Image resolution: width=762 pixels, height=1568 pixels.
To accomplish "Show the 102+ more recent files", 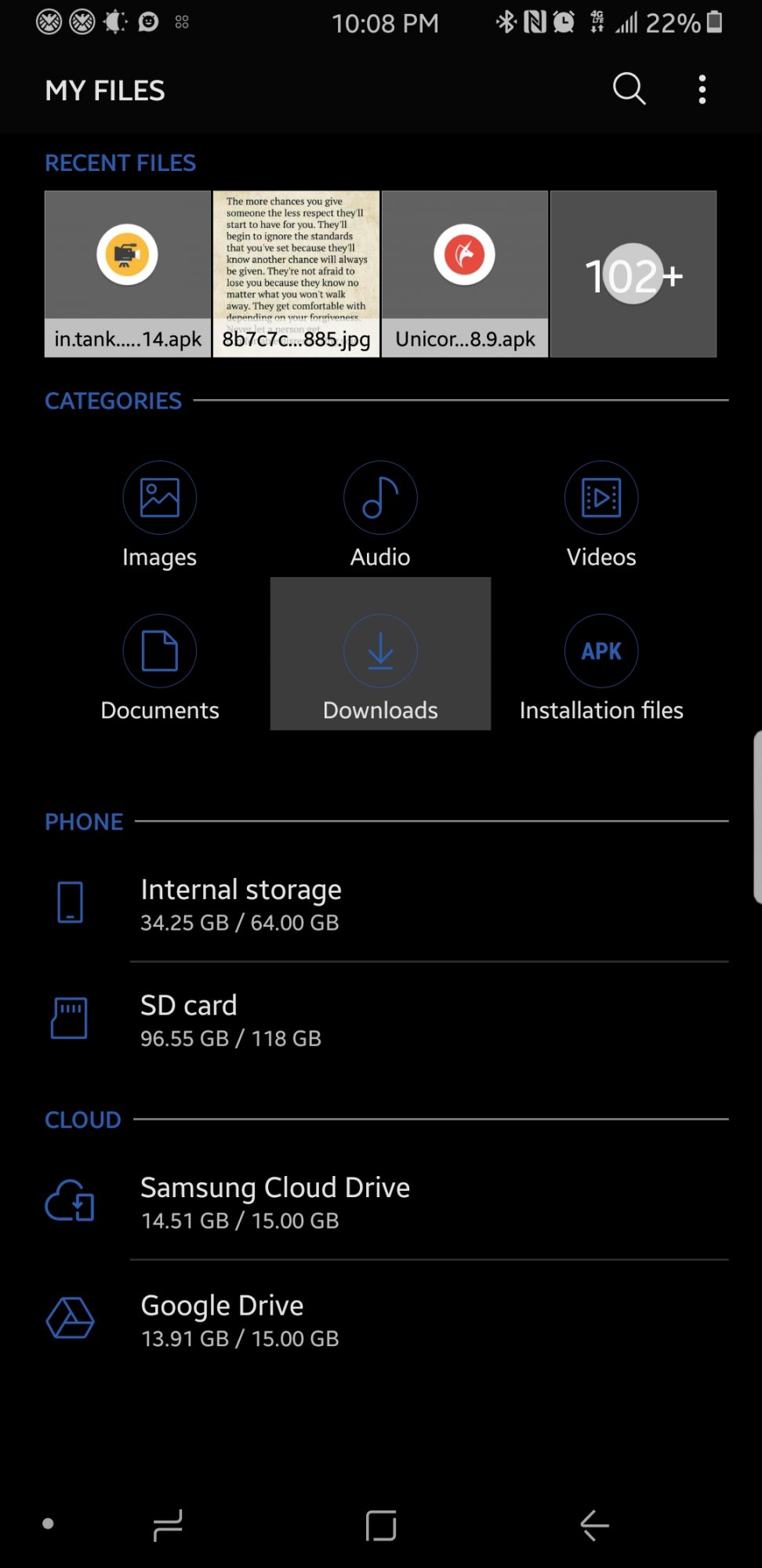I will coord(633,274).
